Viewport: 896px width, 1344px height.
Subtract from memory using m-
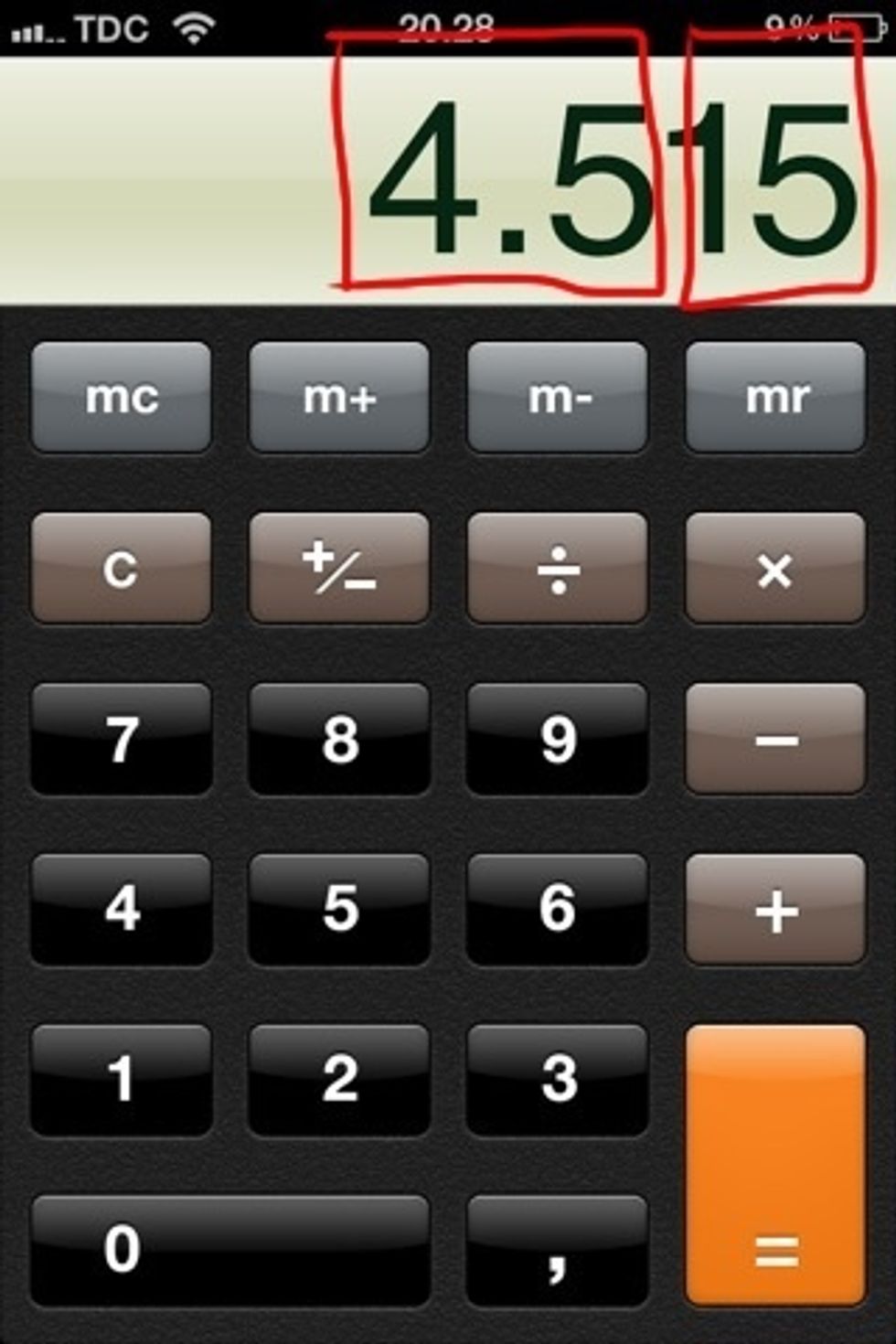coord(558,397)
